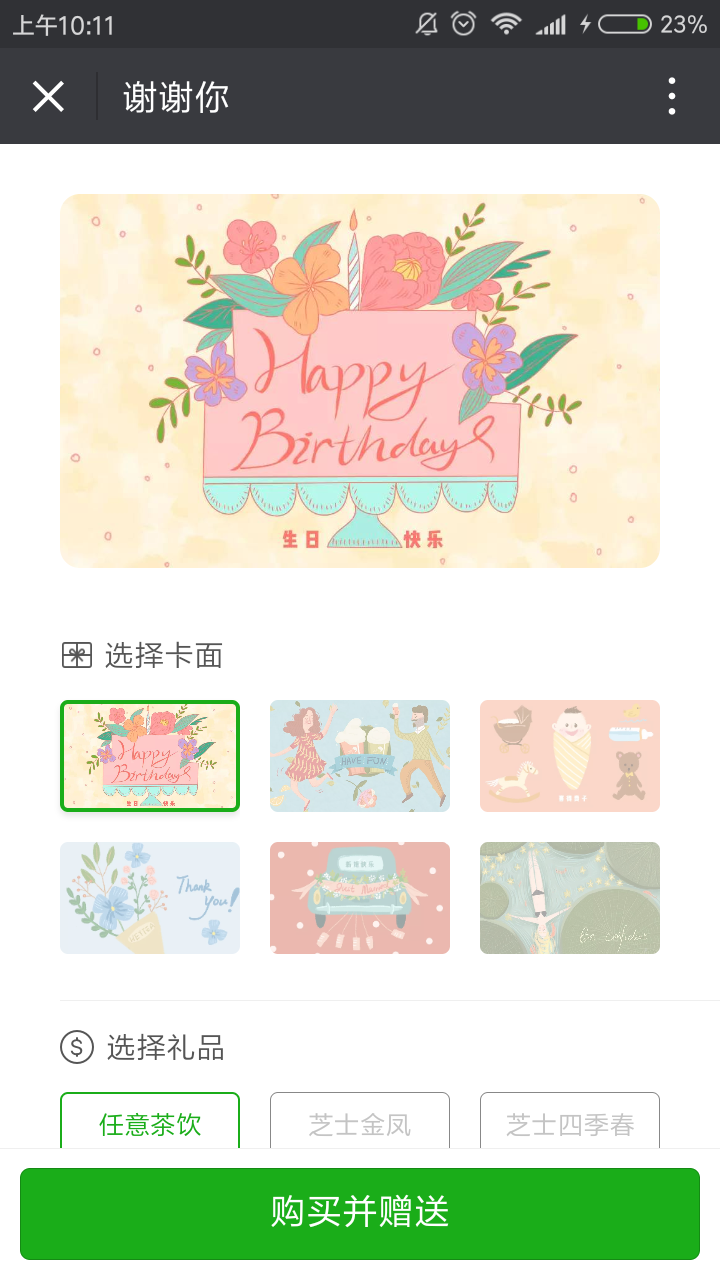The width and height of the screenshot is (720, 1280).
Task: Tap 购买并赠送 to buy and send
Action: tap(360, 1213)
